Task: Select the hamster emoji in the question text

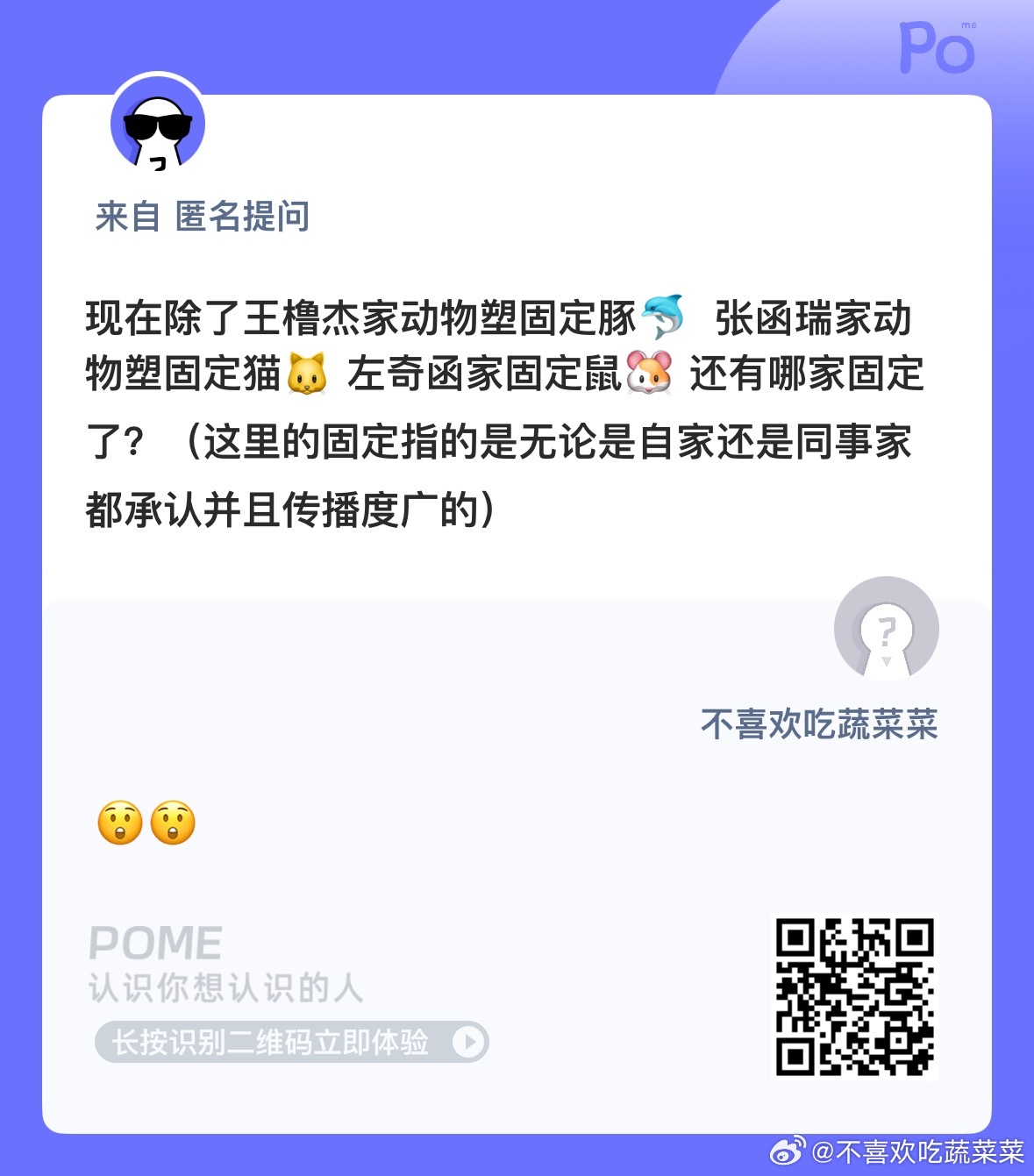Action: pos(649,372)
